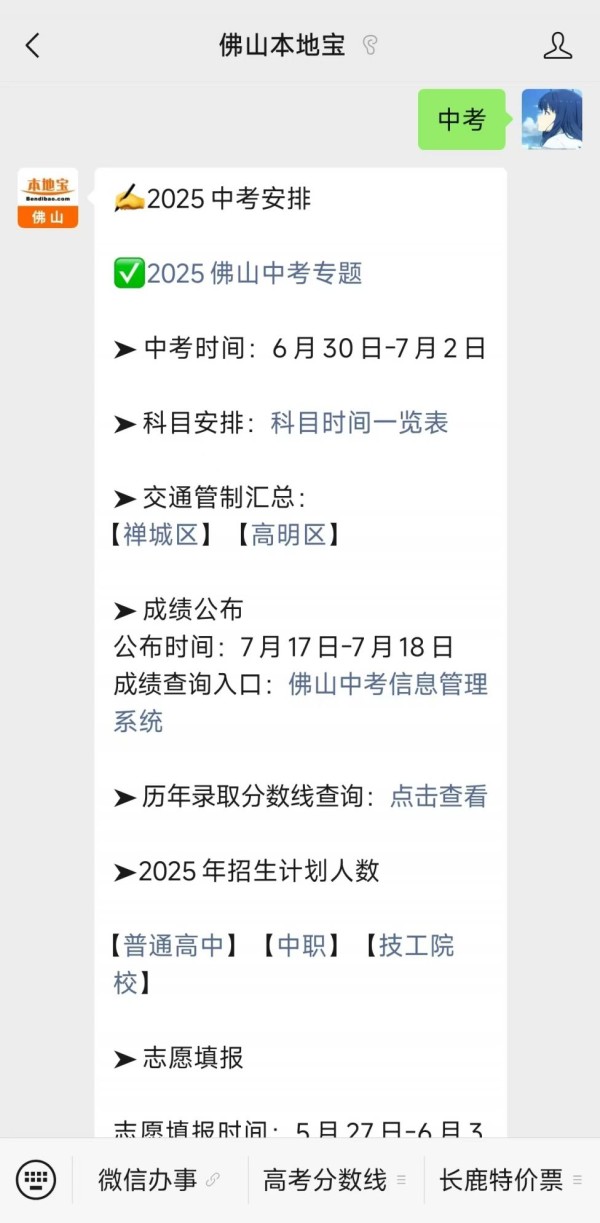Open the 佛山中考信息管理系统 link
This screenshot has width=600, height=1223.
(301, 703)
